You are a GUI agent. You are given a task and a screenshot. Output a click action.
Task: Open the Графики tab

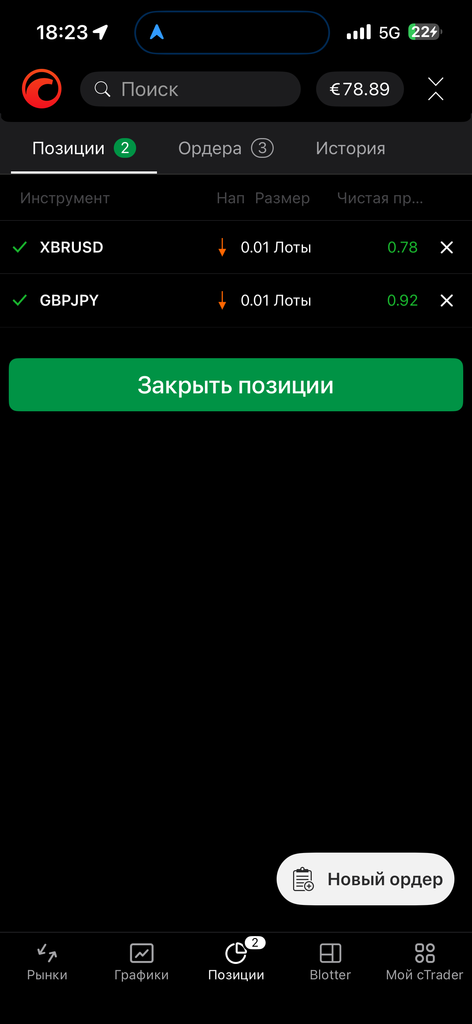tap(141, 963)
